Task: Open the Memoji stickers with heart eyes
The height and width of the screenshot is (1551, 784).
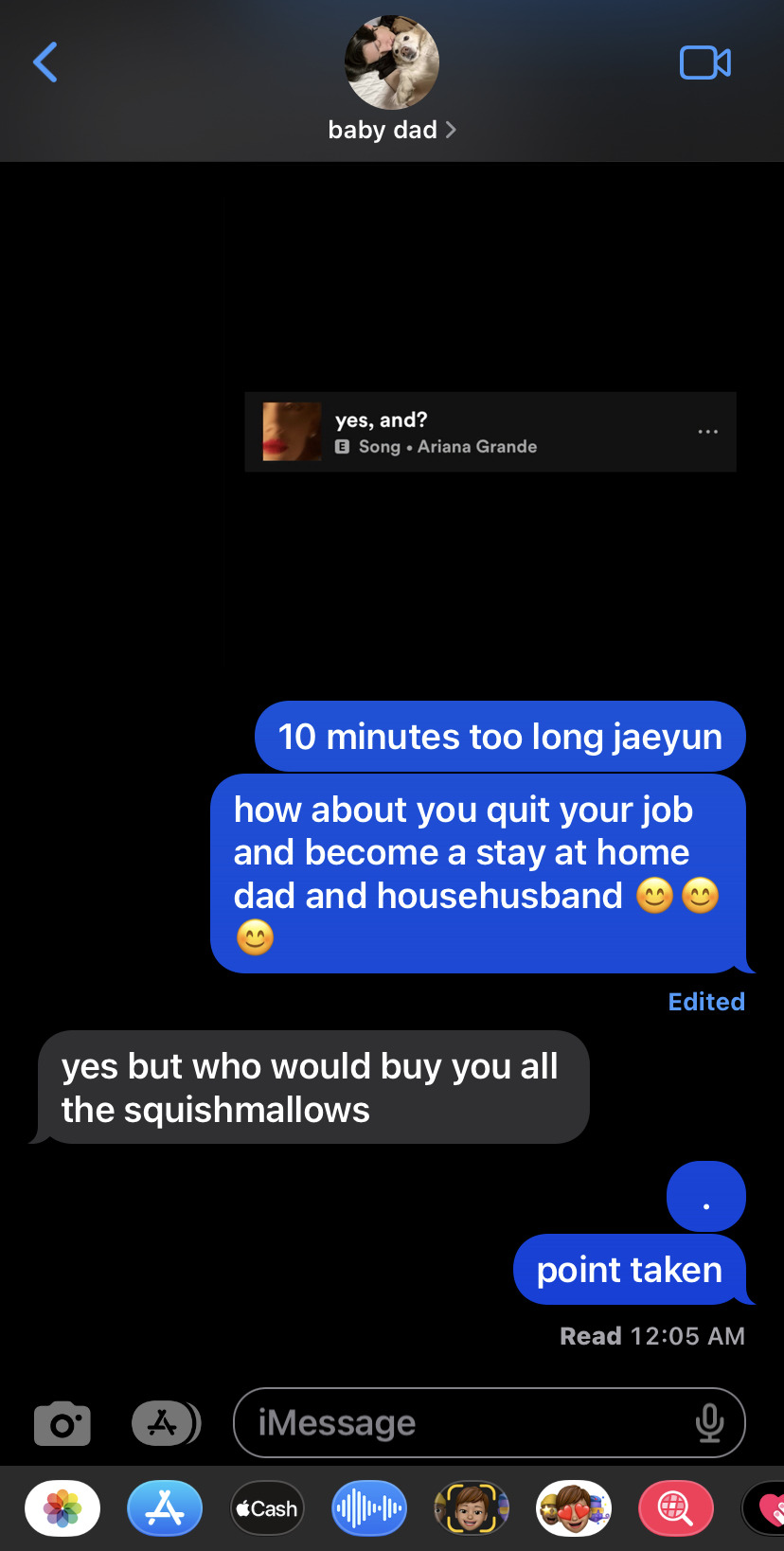Action: tap(574, 1508)
